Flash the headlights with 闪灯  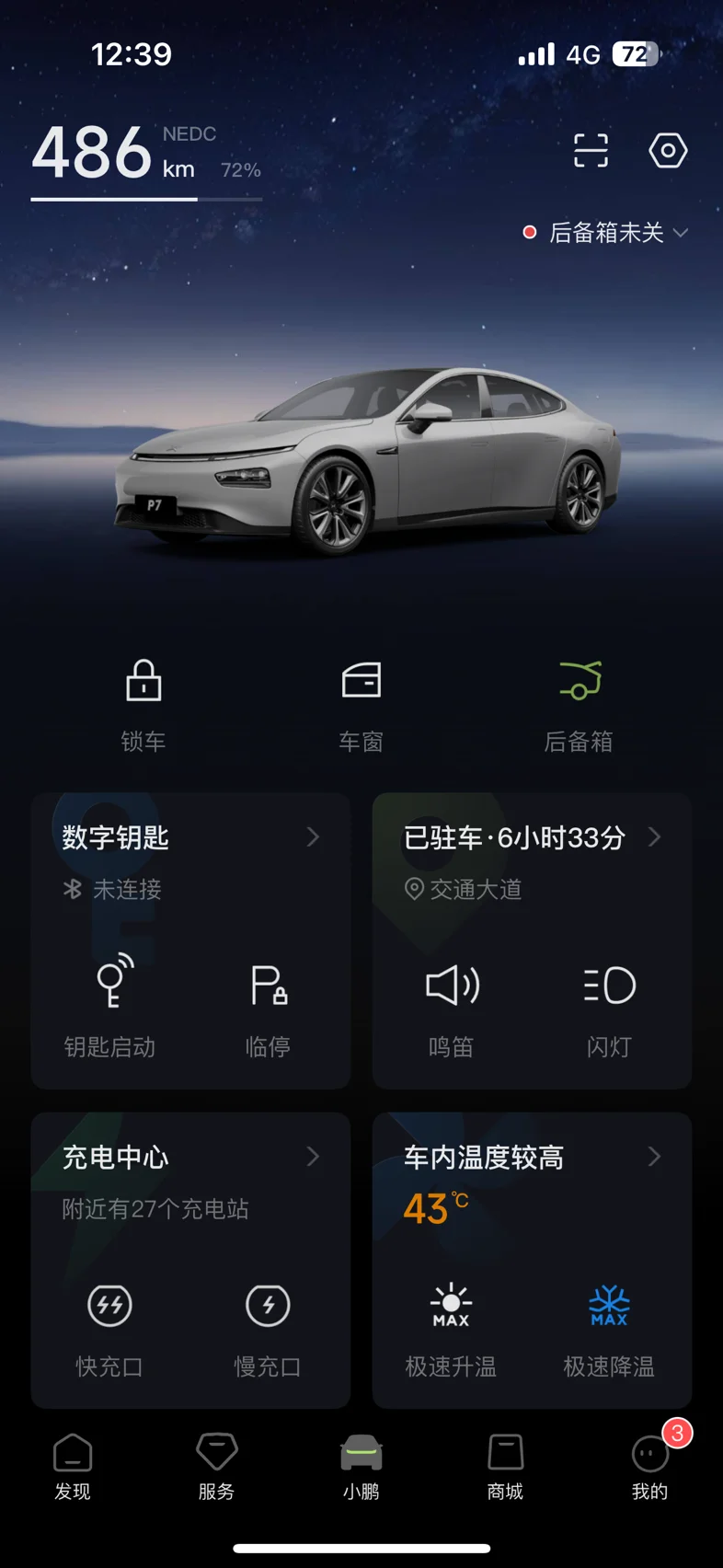tap(609, 1007)
